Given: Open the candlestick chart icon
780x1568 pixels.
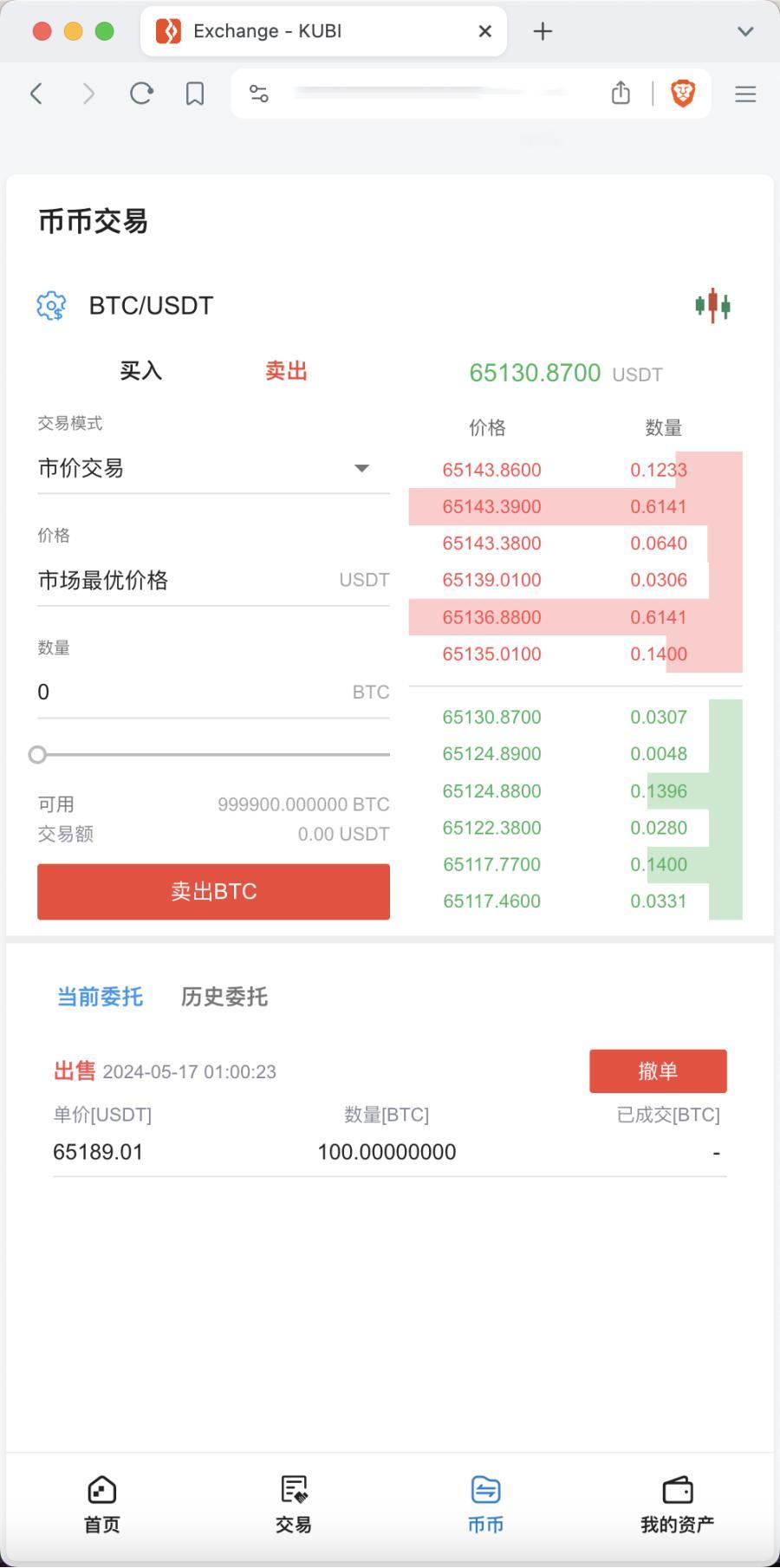Looking at the screenshot, I should coord(712,306).
